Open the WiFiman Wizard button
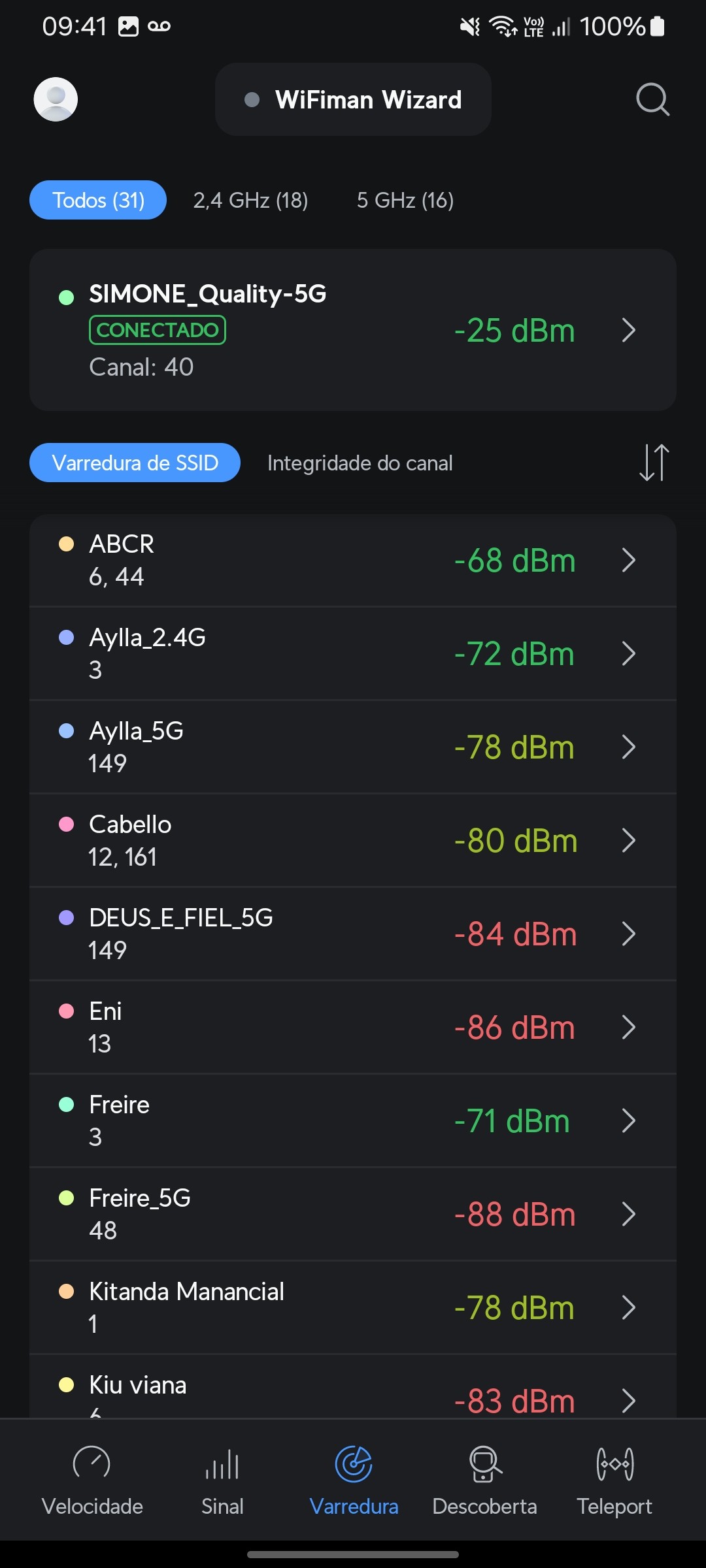The height and width of the screenshot is (1568, 706). pyautogui.click(x=353, y=99)
